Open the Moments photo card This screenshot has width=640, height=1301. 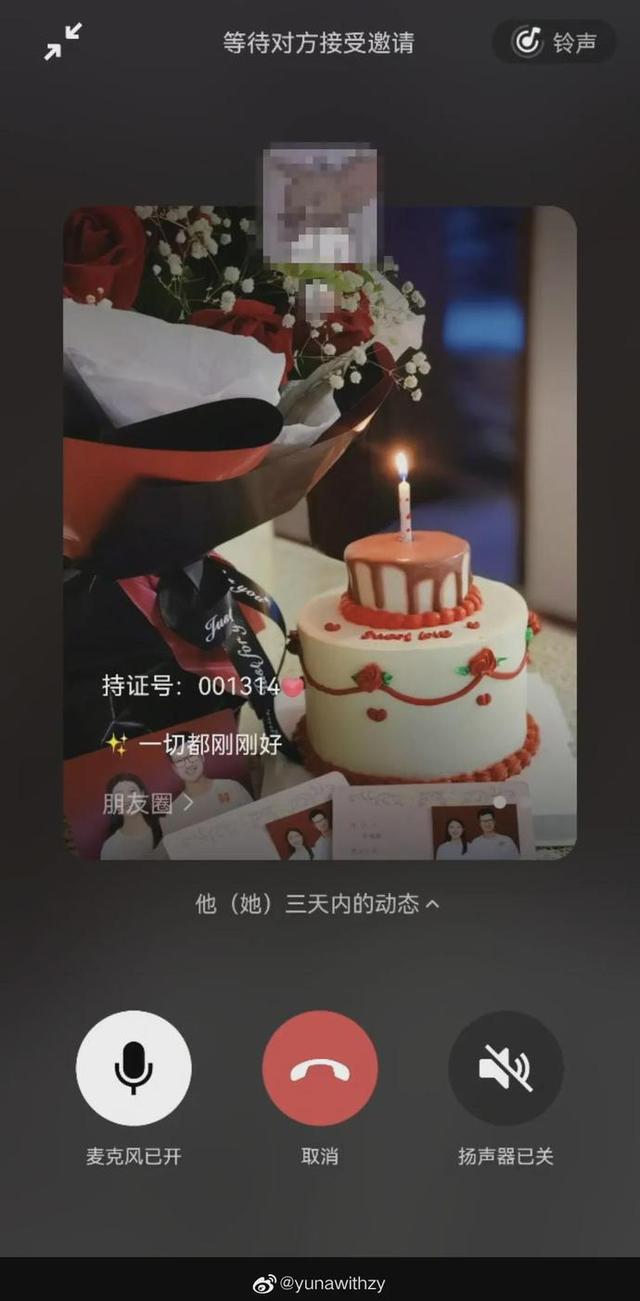[x=320, y=532]
